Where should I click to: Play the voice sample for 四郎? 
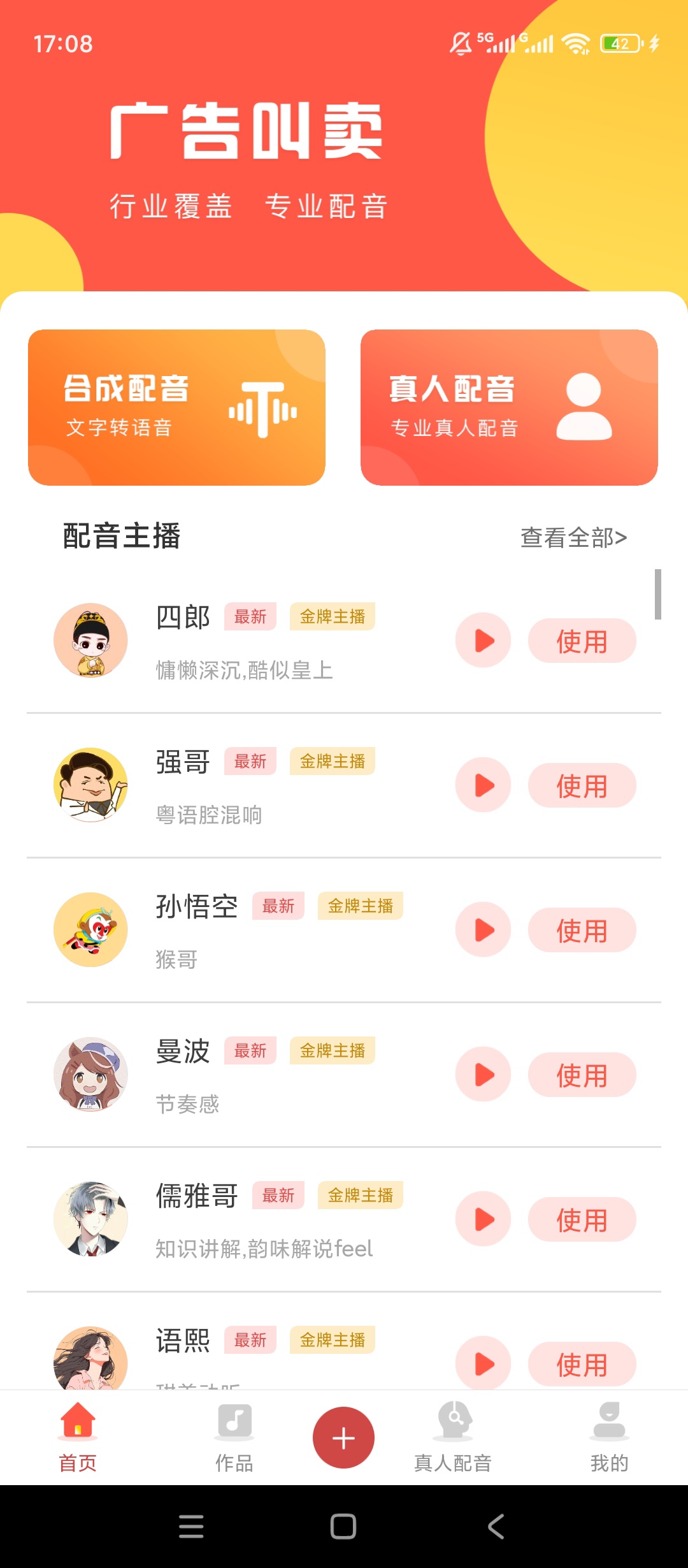[484, 640]
